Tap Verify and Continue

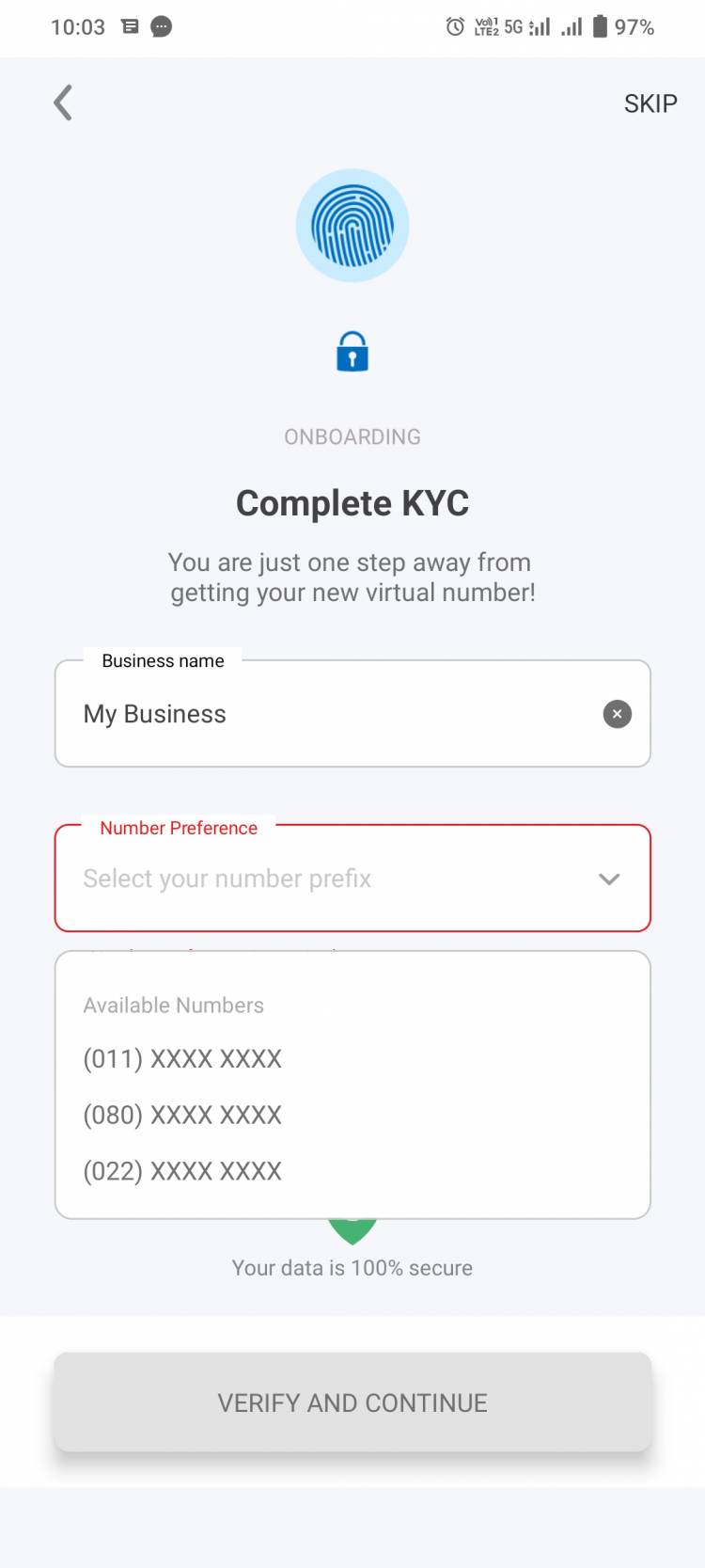(x=352, y=1402)
